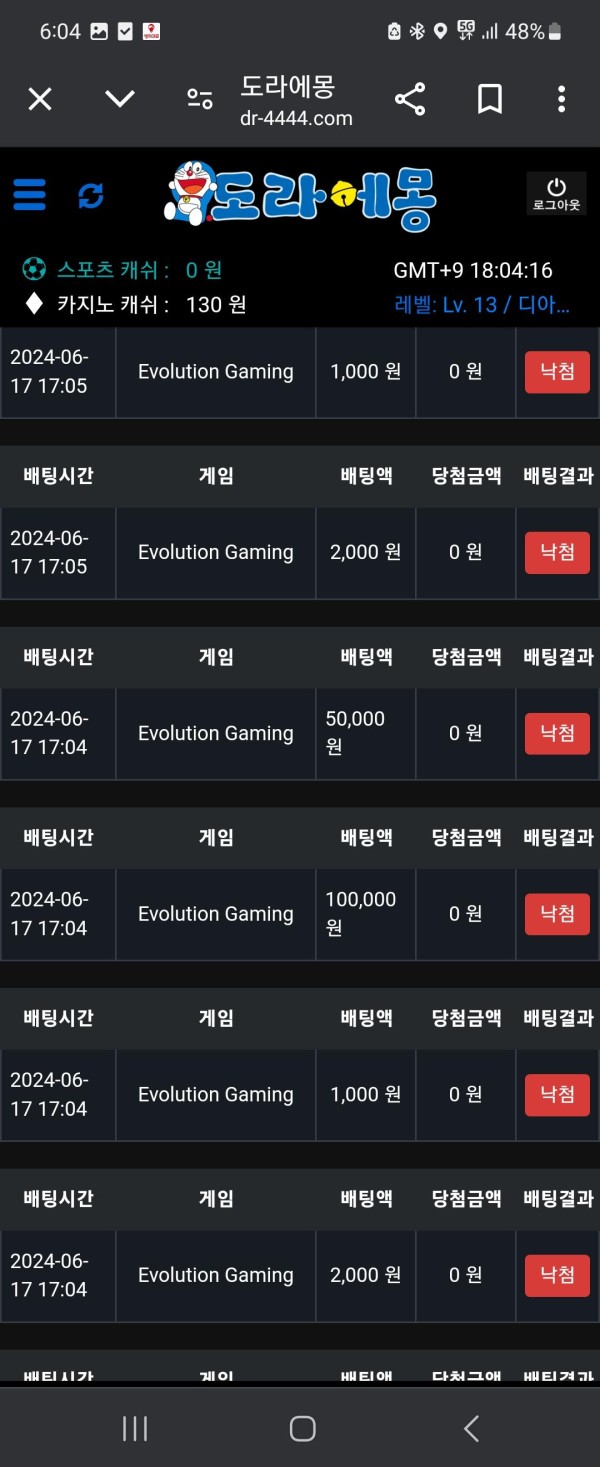Image resolution: width=600 pixels, height=1467 pixels.
Task: Expand the browser tab dropdown chevron
Action: [120, 99]
